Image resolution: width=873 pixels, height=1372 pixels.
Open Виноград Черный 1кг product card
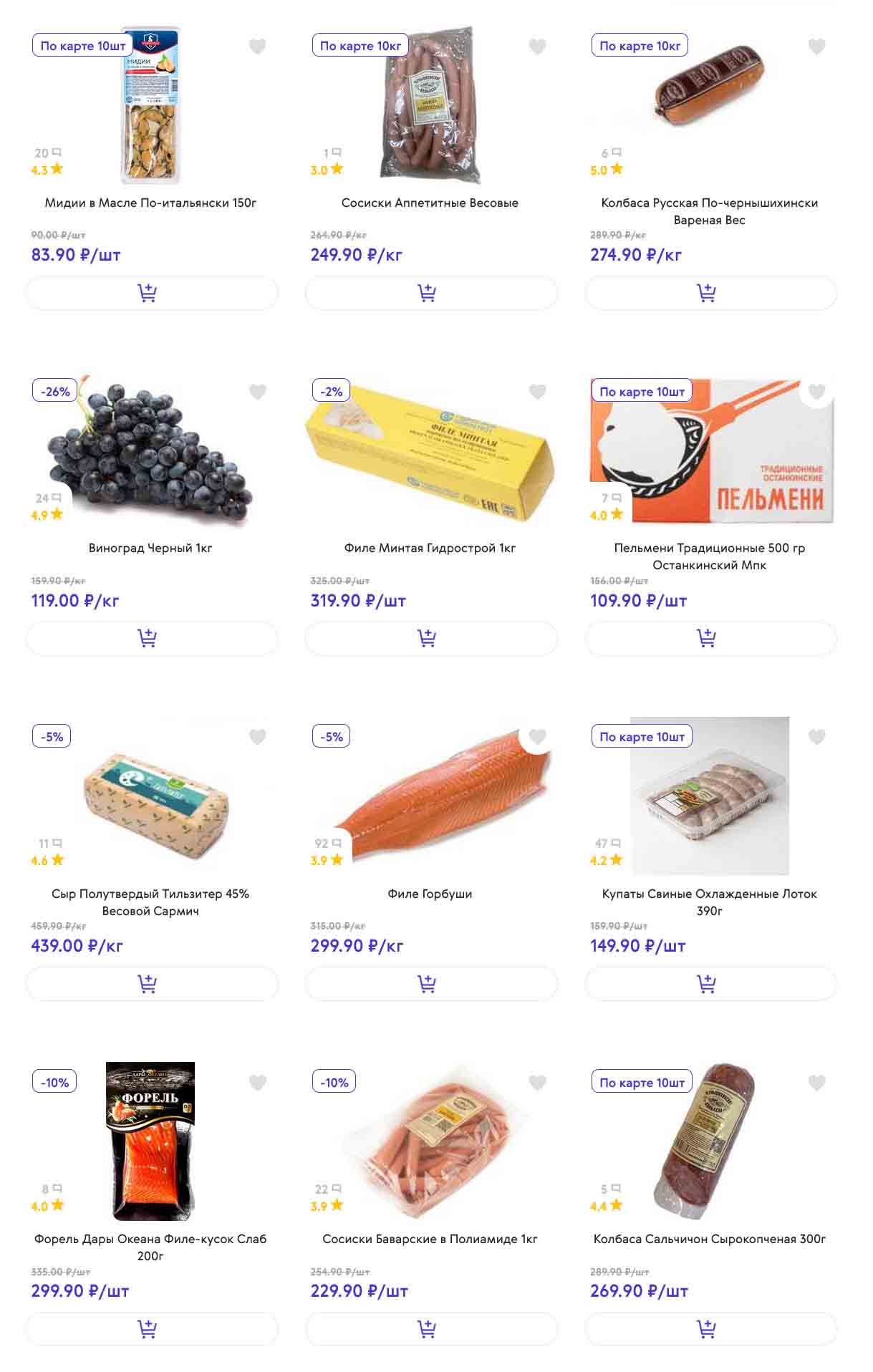[x=150, y=548]
